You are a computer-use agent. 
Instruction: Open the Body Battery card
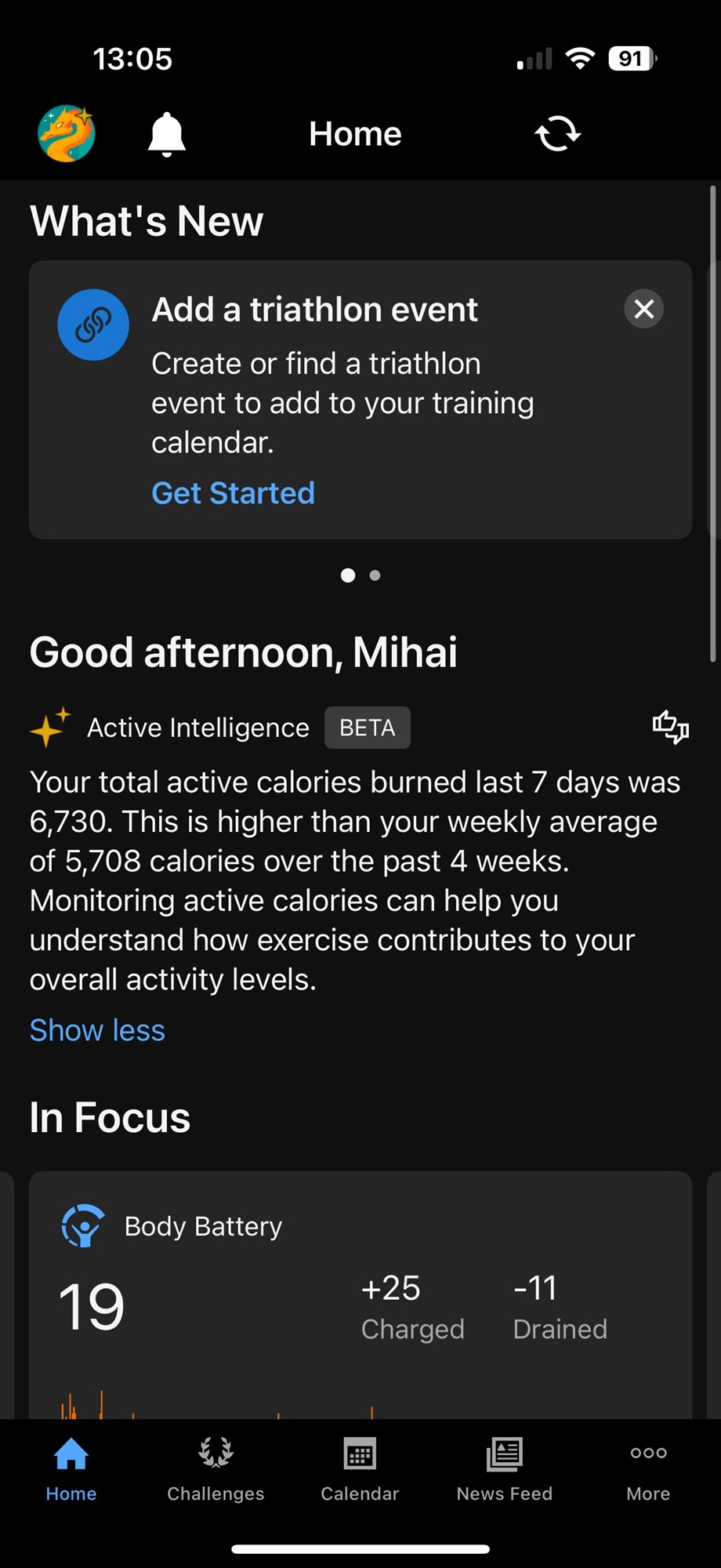[360, 1295]
